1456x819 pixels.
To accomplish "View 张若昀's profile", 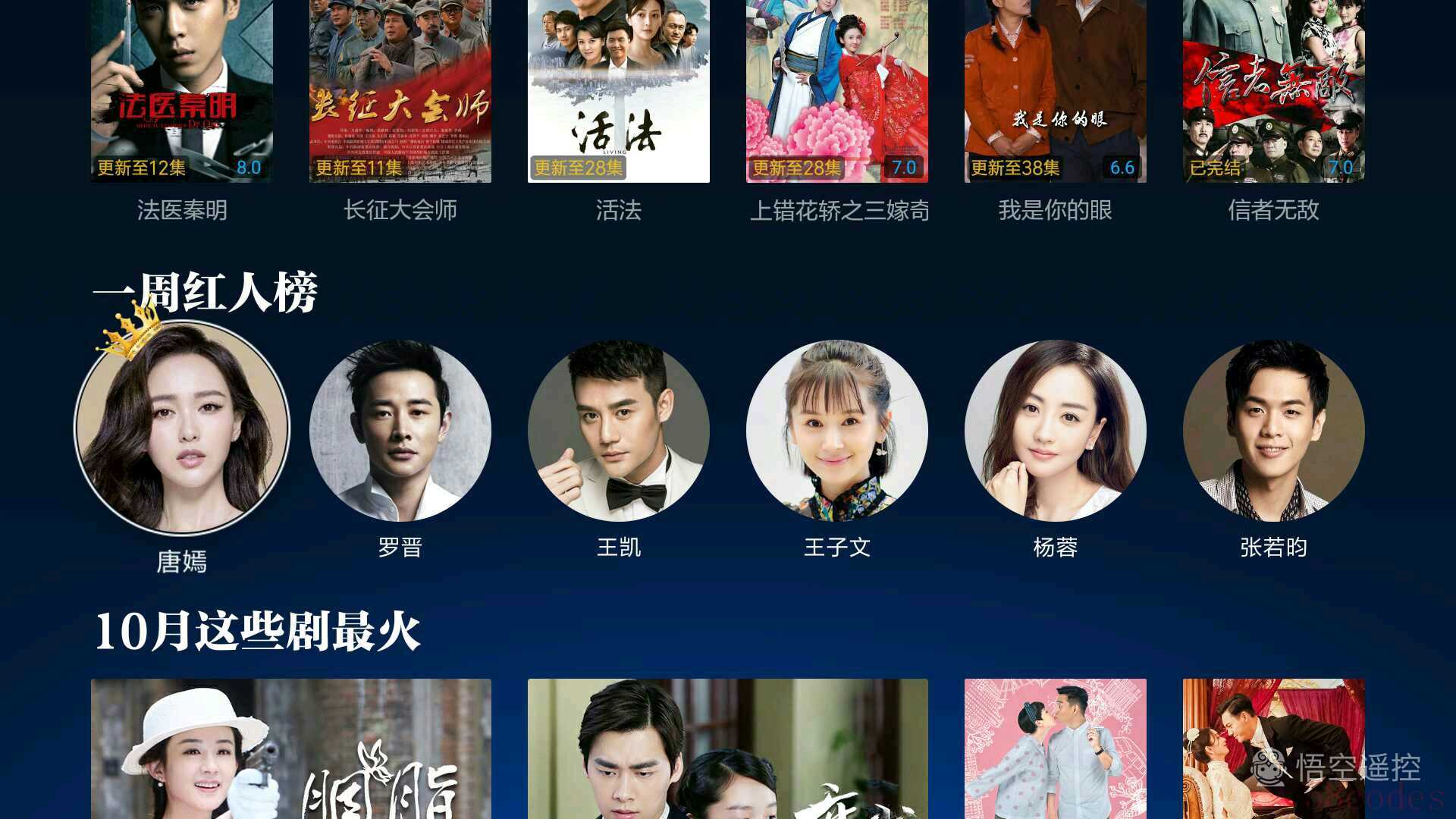I will tap(1274, 431).
